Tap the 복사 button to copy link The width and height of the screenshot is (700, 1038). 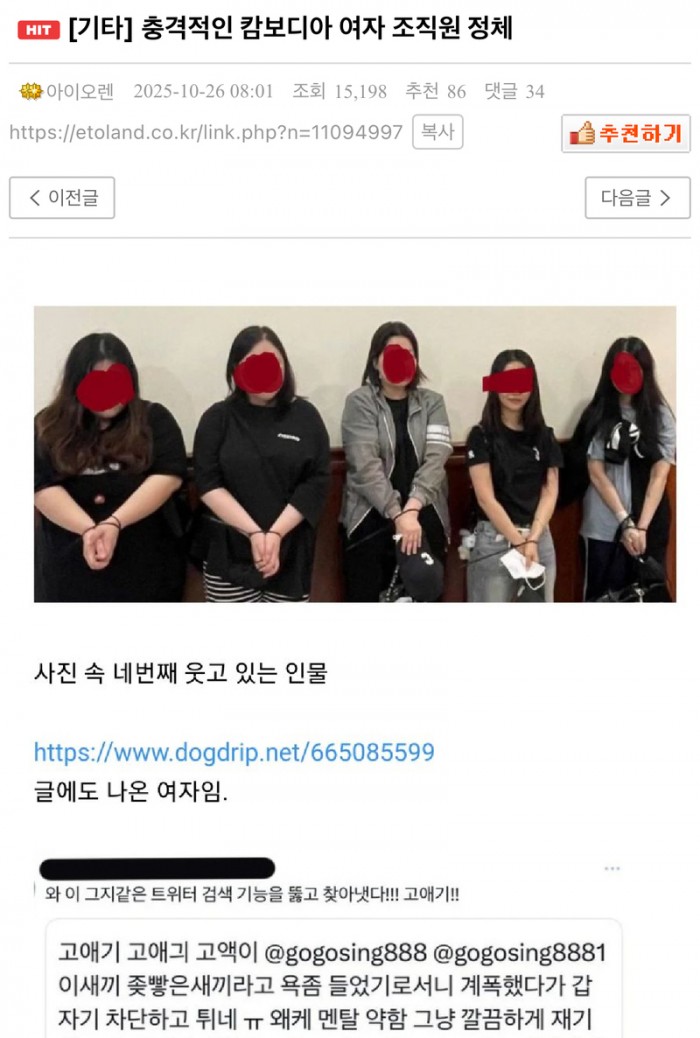coord(437,132)
